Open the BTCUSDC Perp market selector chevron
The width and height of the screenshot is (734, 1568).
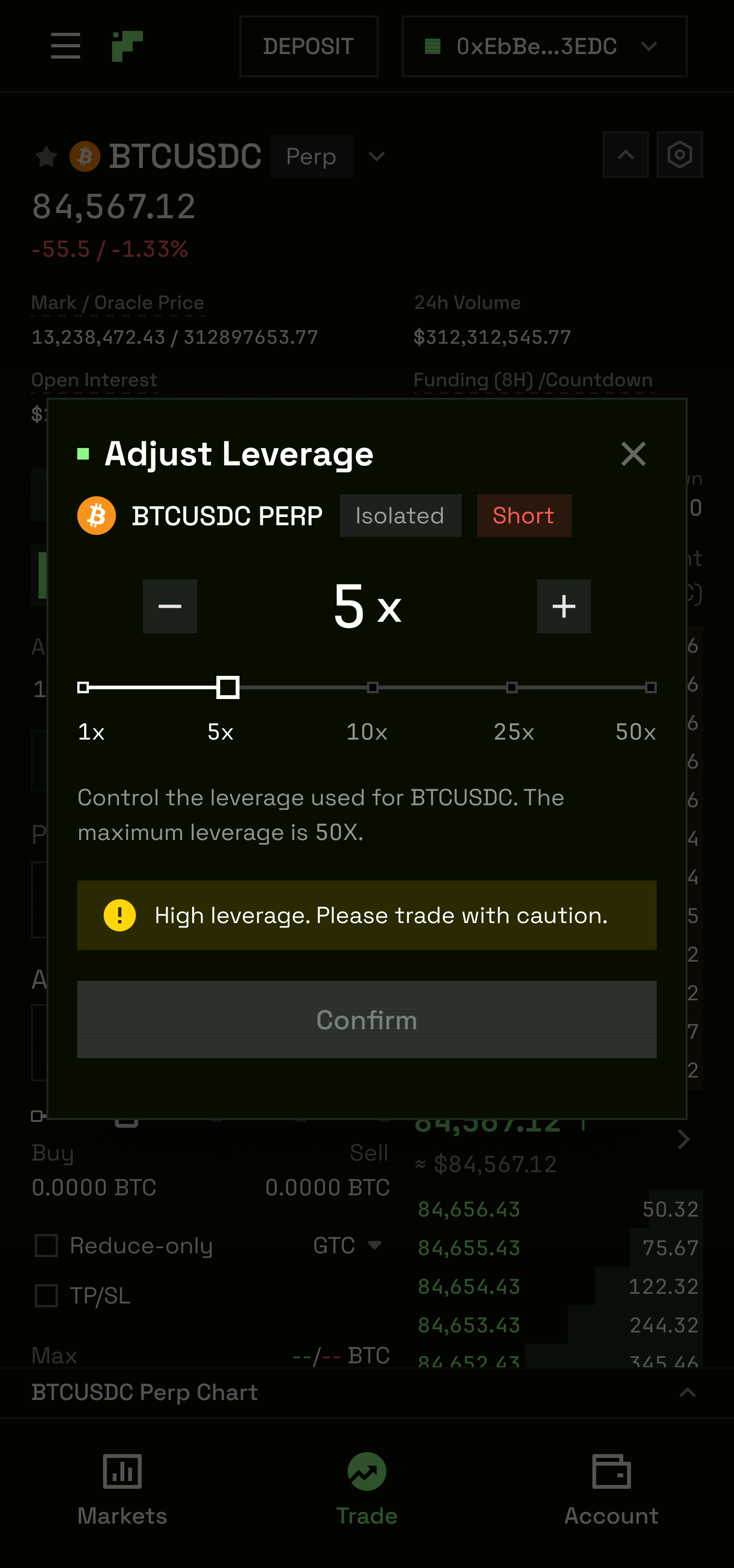376,156
